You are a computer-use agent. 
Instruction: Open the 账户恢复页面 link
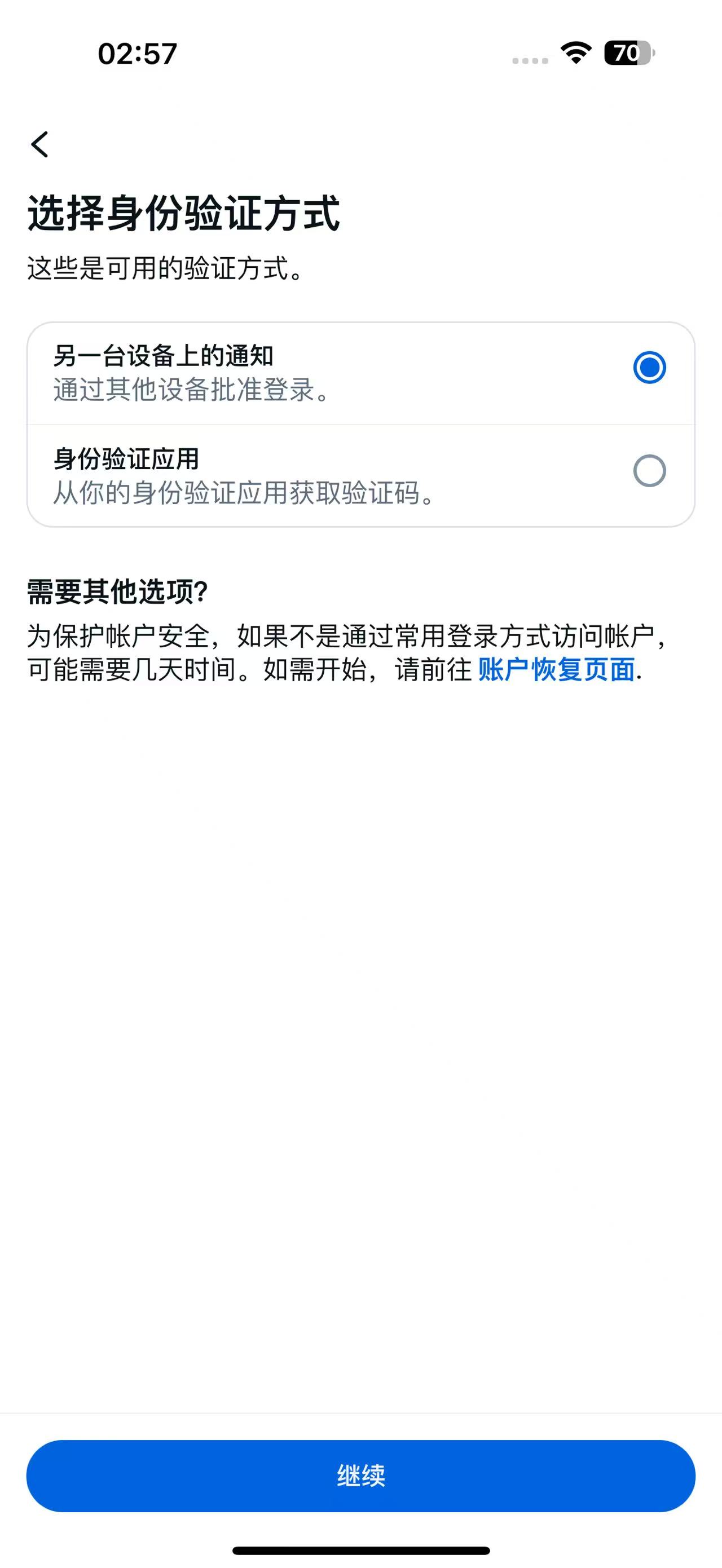(x=556, y=670)
